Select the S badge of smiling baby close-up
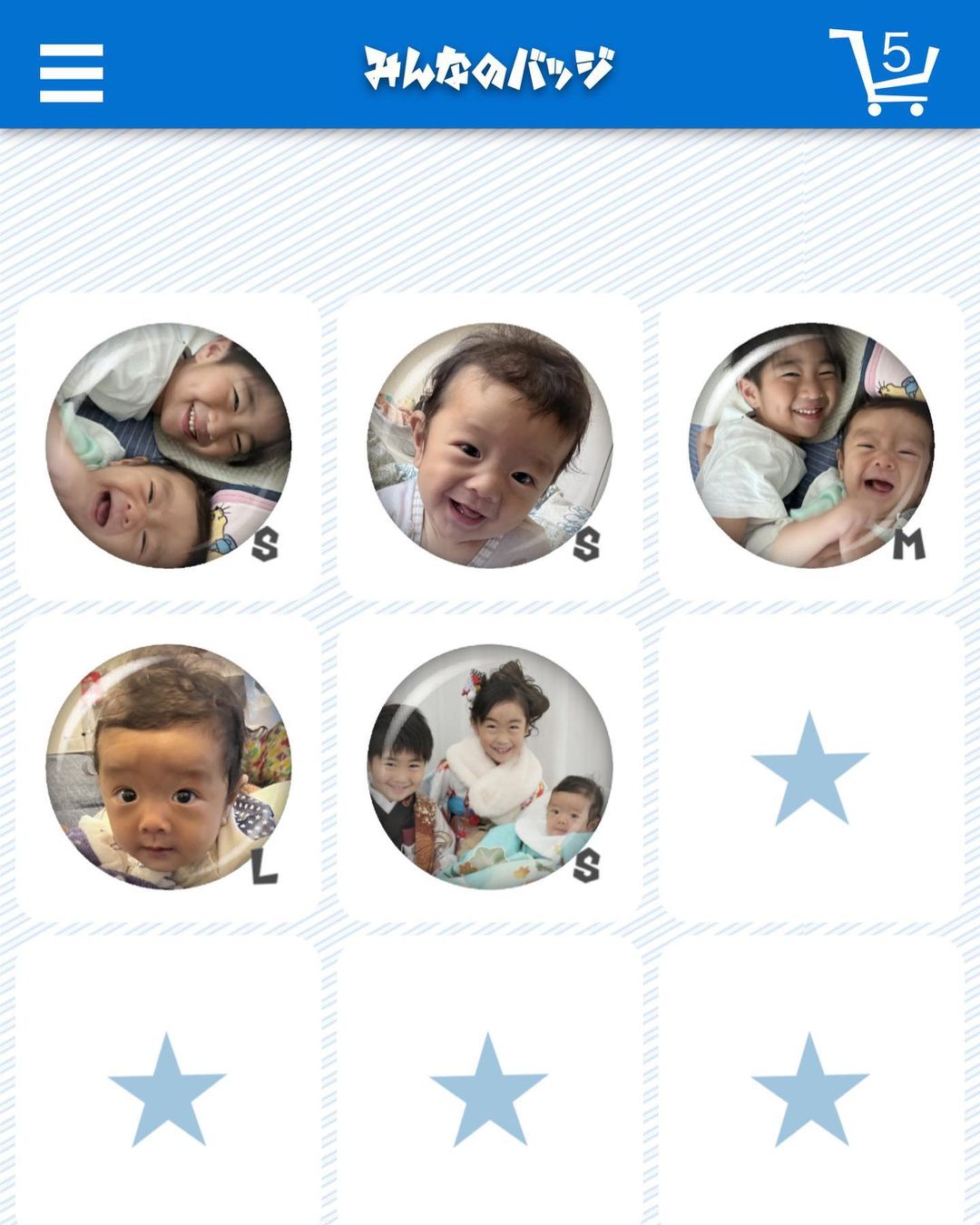Viewport: 980px width, 1225px height. click(x=490, y=446)
